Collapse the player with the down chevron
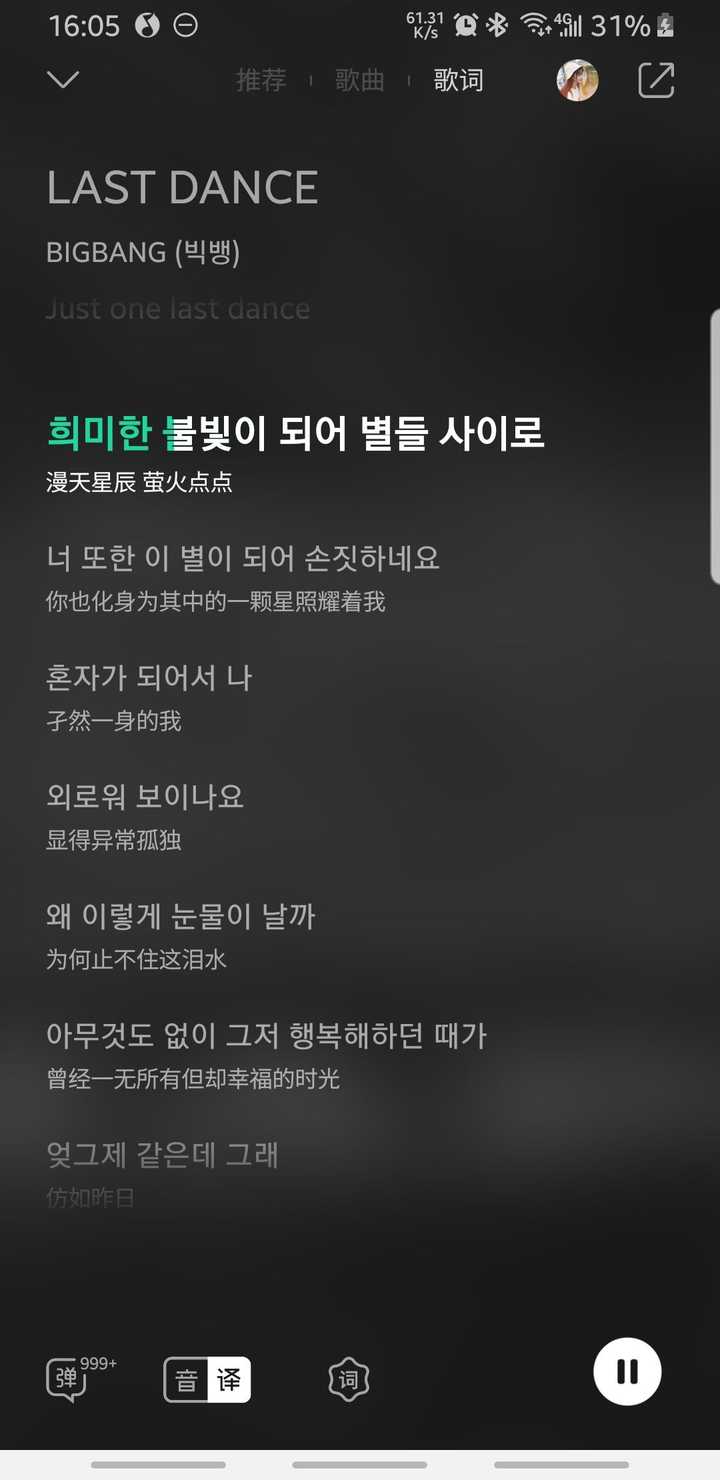 (63, 80)
